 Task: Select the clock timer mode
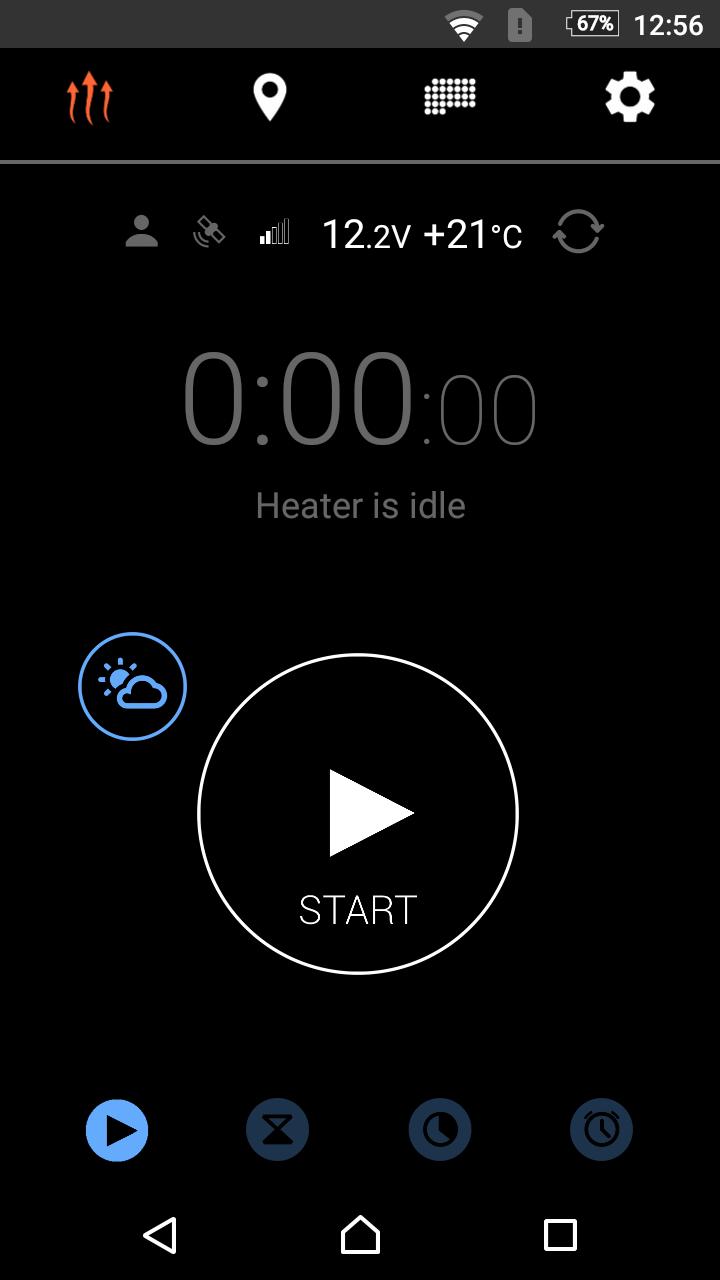[440, 1130]
